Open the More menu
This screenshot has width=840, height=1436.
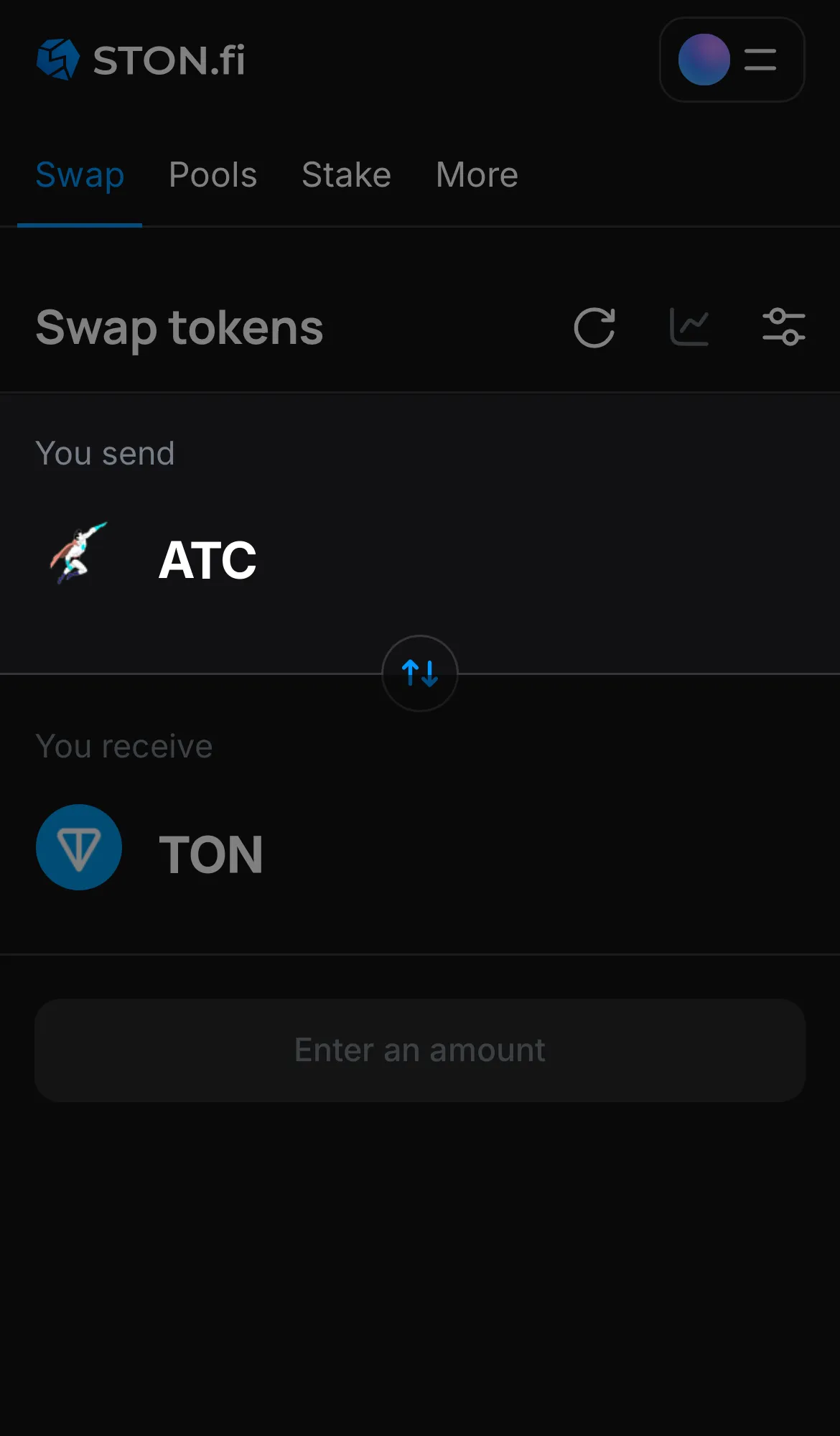[476, 174]
